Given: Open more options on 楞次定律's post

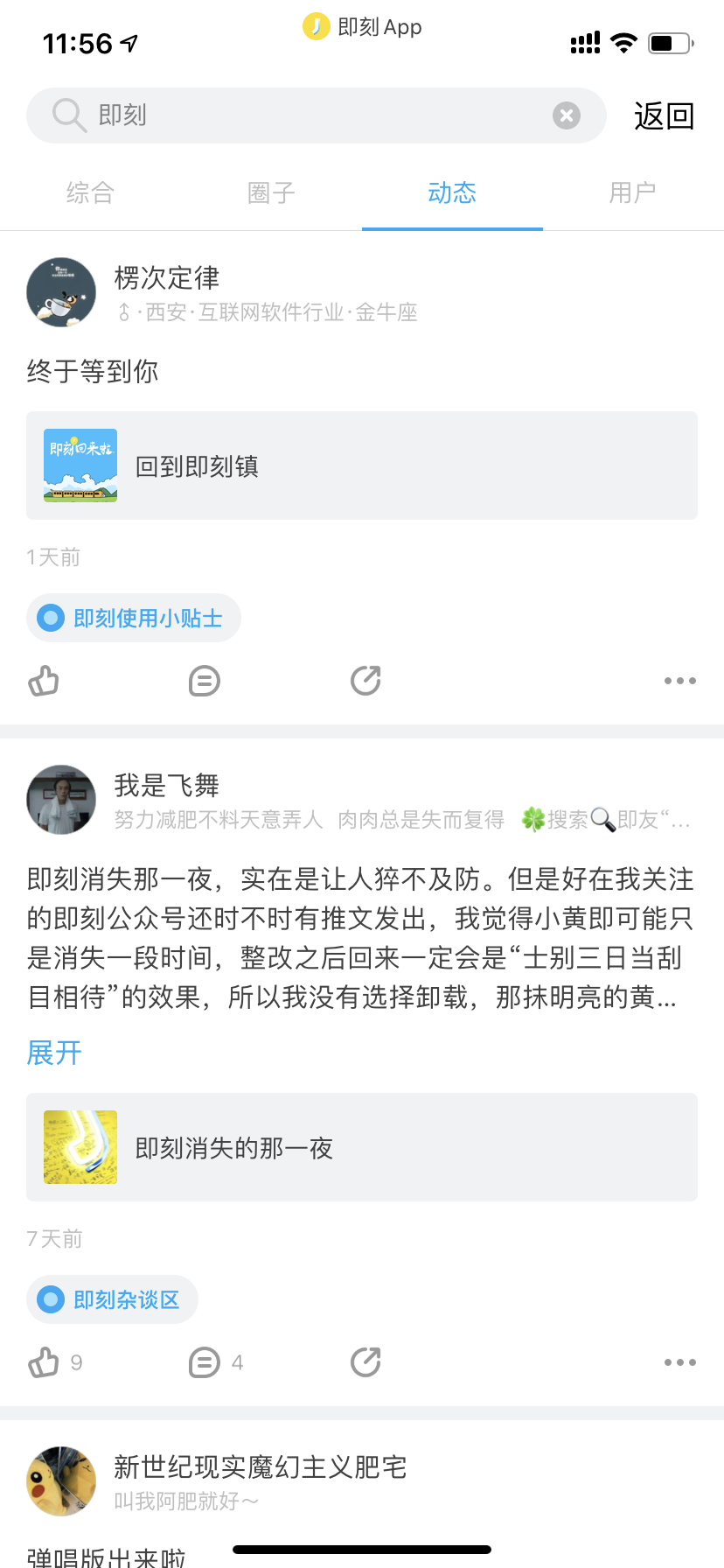Looking at the screenshot, I should [679, 681].
